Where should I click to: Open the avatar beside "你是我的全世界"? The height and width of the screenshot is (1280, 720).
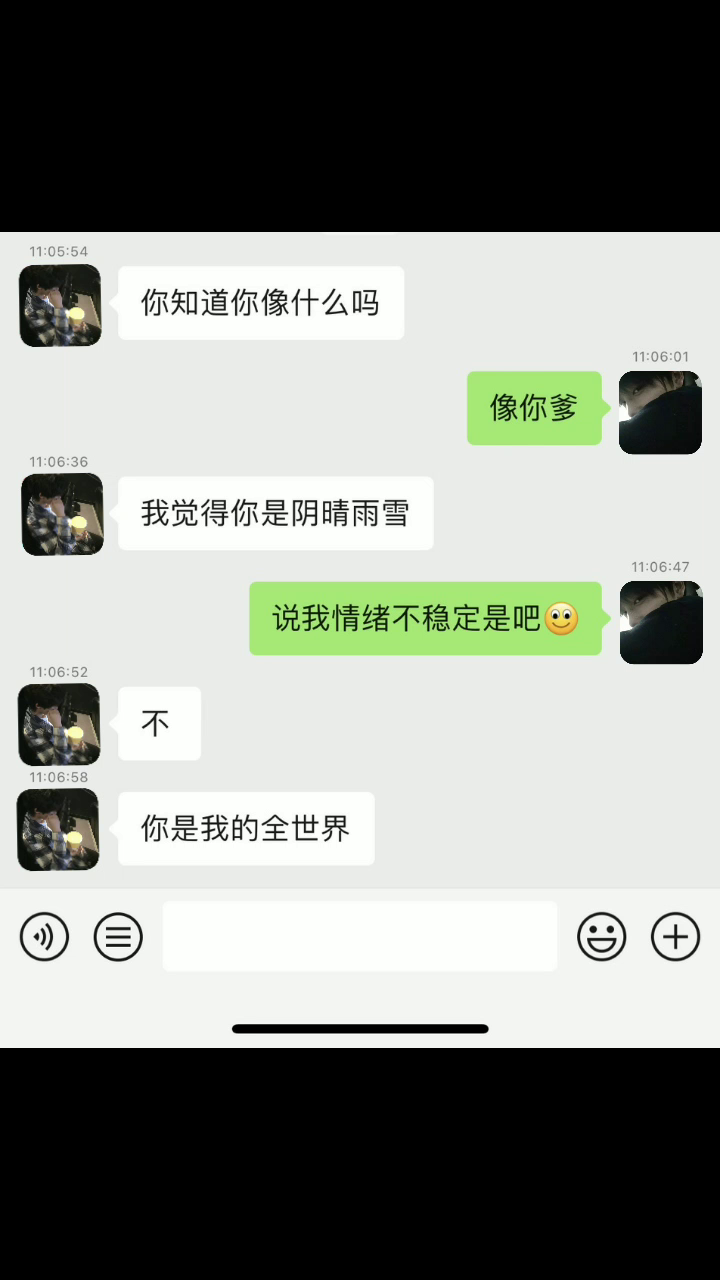tap(59, 829)
